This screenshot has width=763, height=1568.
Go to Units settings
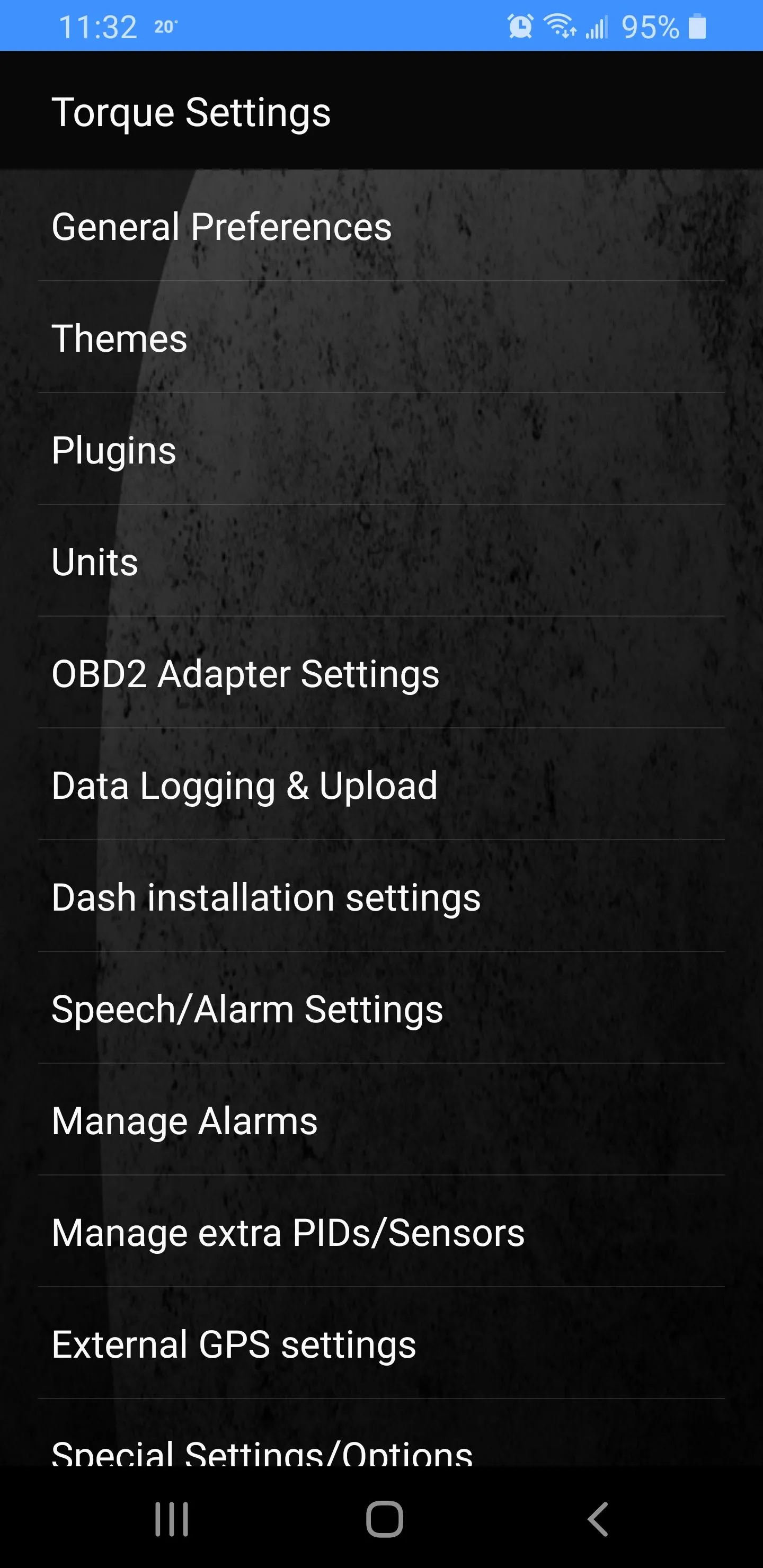coord(381,560)
